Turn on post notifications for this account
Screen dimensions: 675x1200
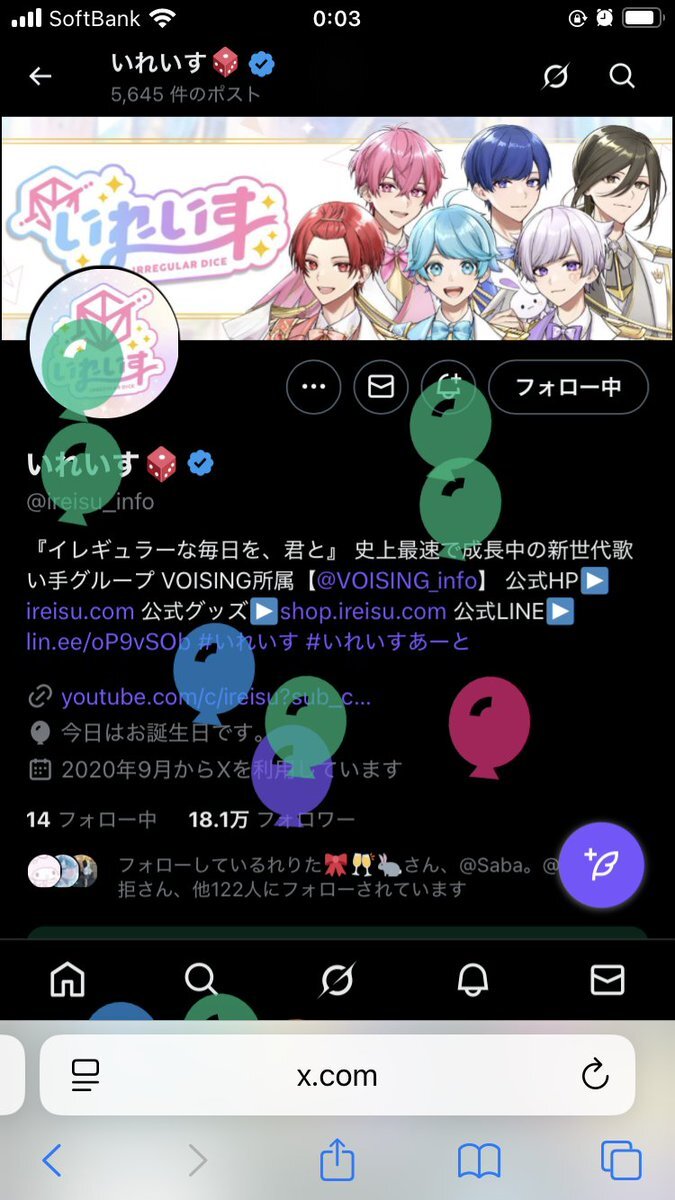pos(448,387)
